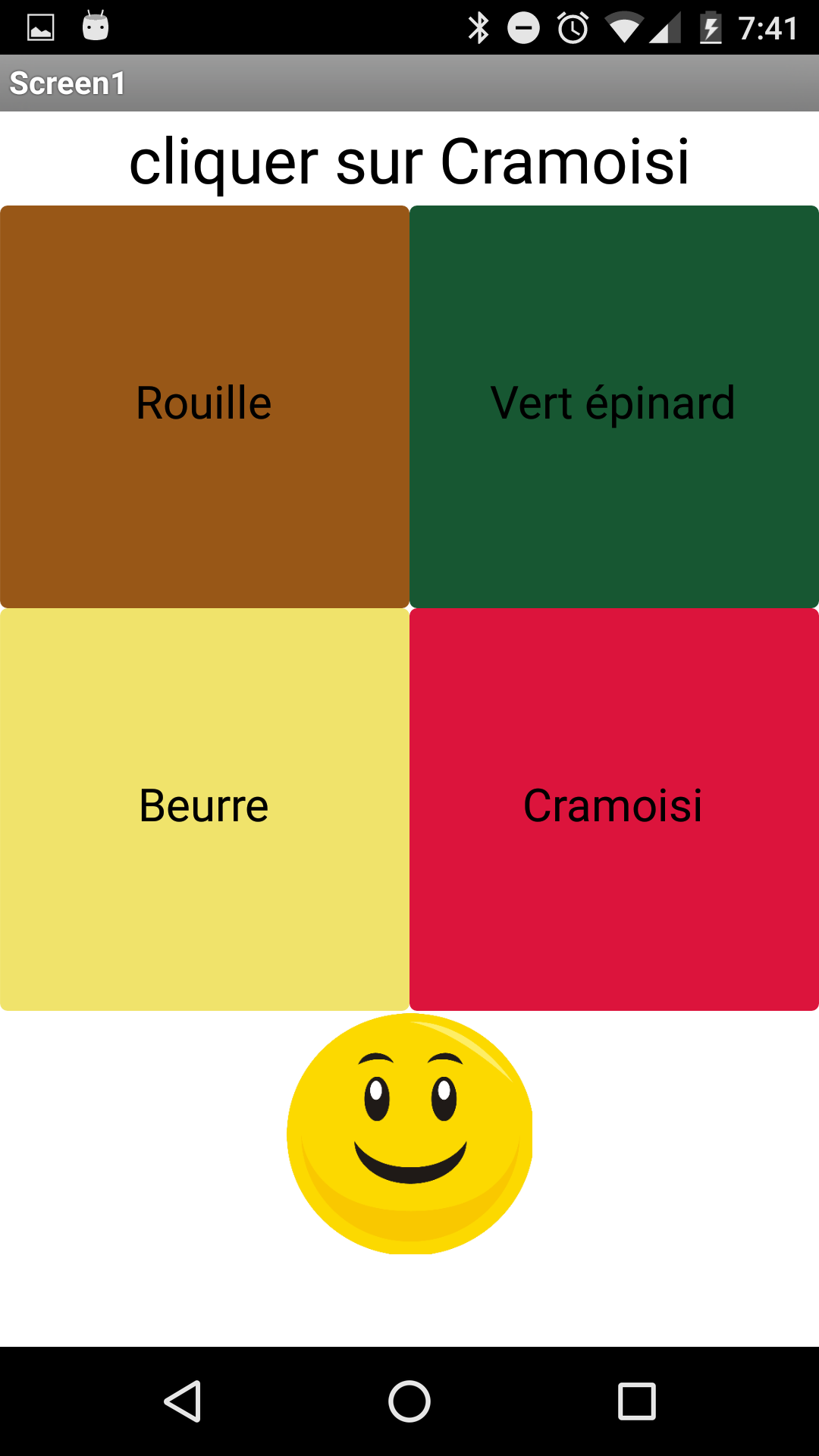This screenshot has height=1456, width=819.
Task: Choose the Vert épinard green button
Action: point(614,406)
